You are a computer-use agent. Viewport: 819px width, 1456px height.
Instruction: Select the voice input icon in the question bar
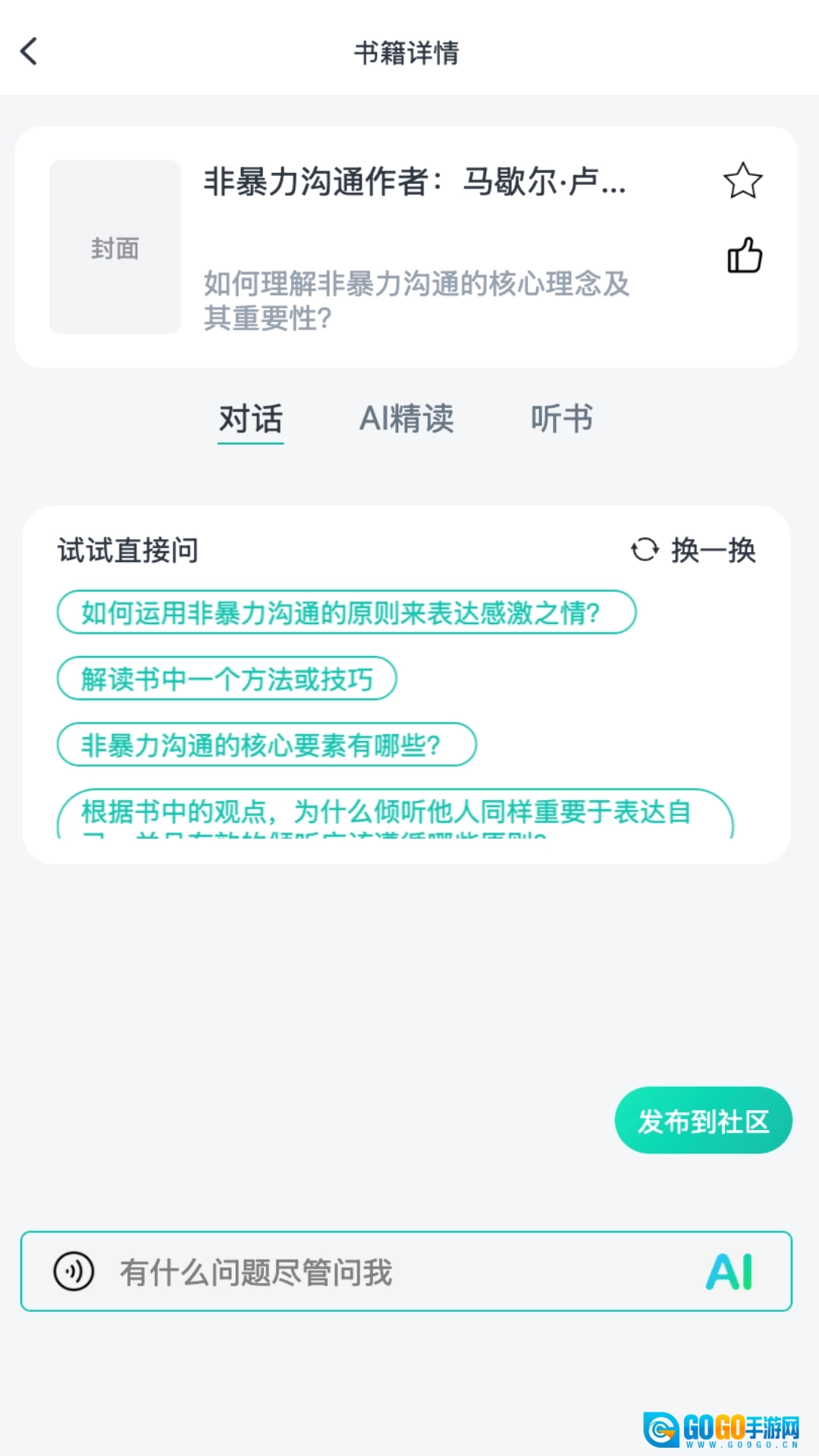coord(74,1273)
